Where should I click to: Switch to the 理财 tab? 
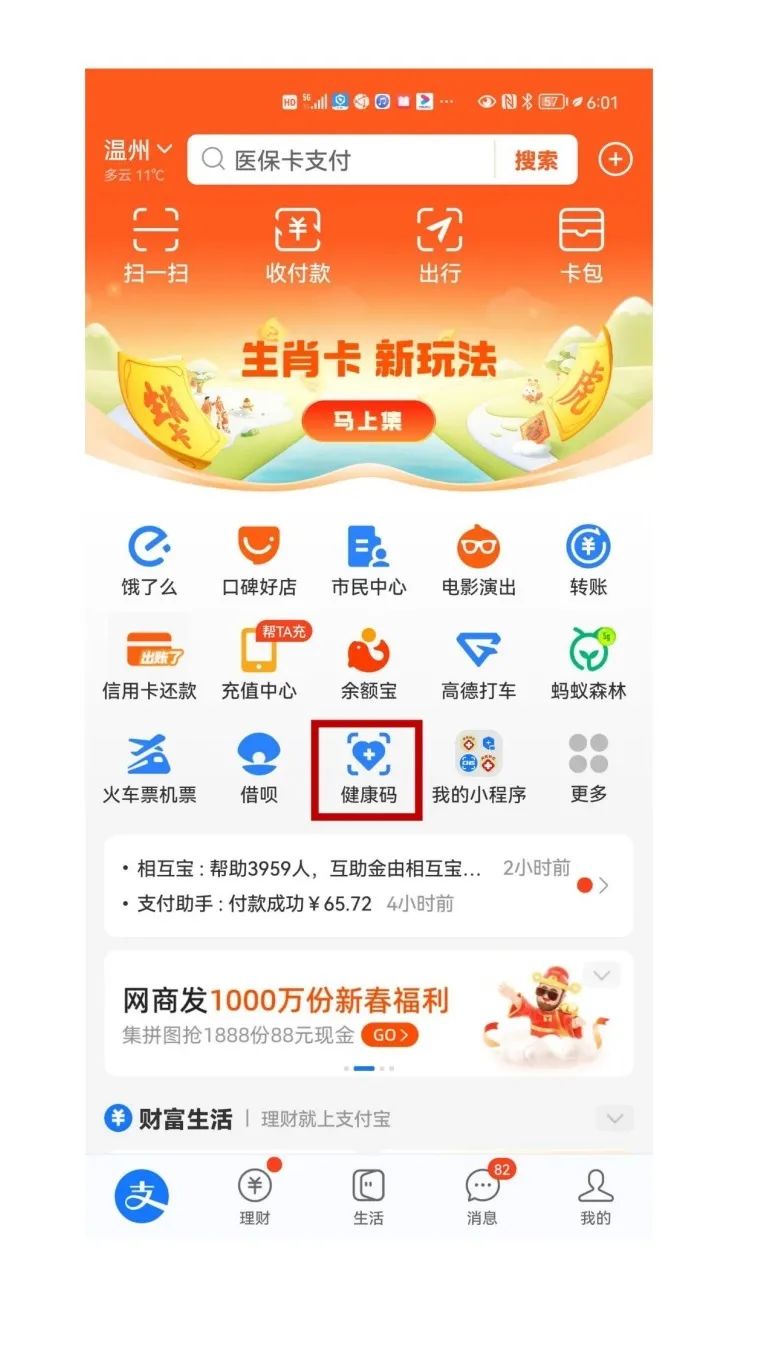[255, 1196]
